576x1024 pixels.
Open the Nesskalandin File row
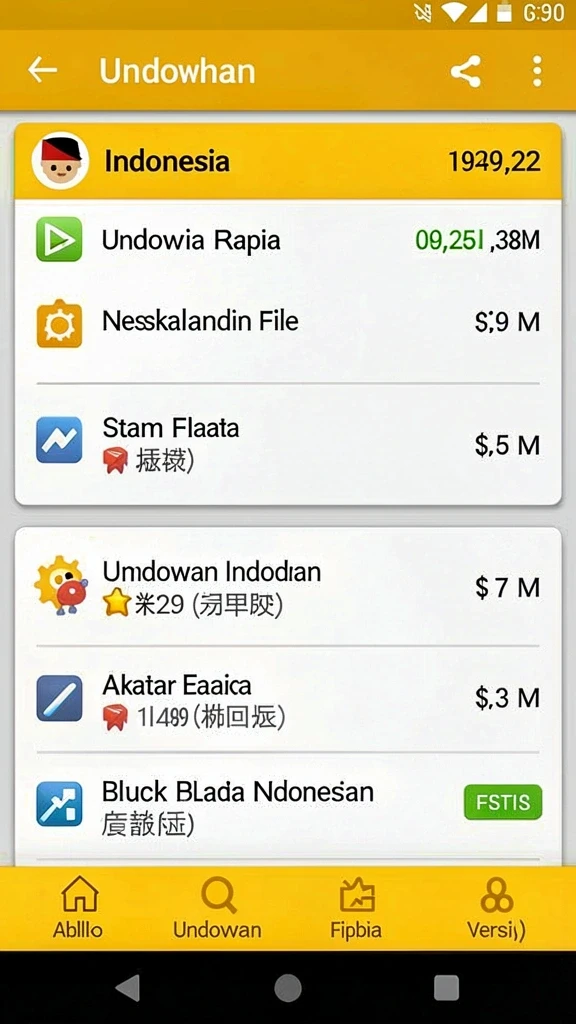288,322
